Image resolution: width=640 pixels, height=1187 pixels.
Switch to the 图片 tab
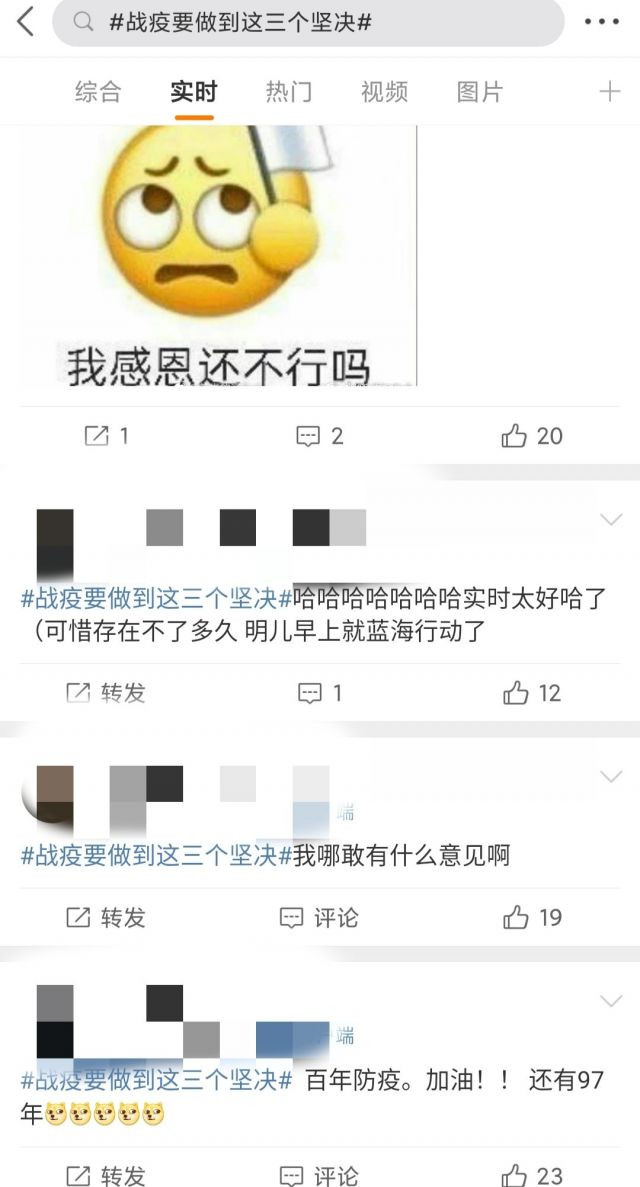[480, 92]
